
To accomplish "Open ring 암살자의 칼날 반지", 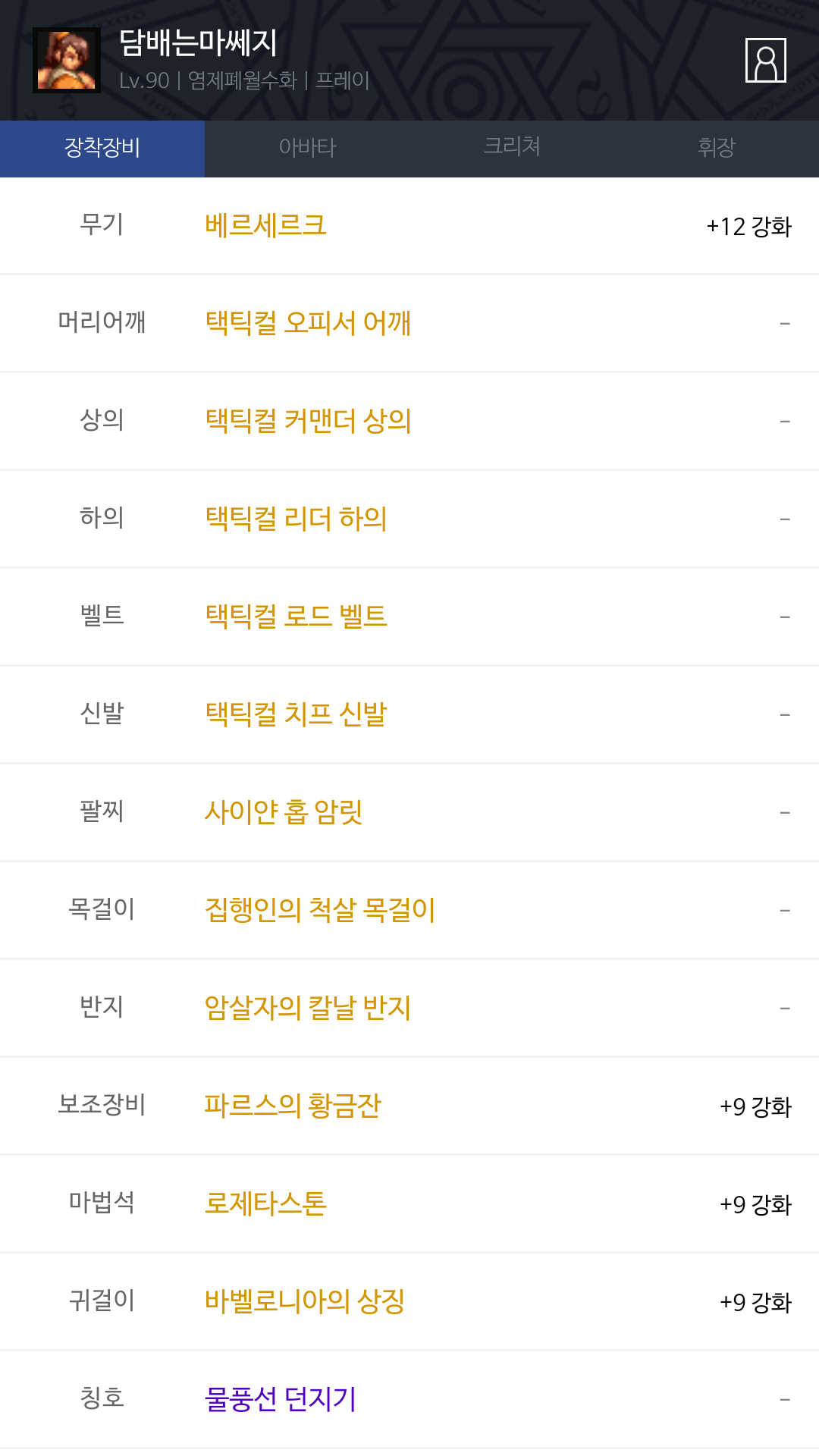I will [x=409, y=1009].
